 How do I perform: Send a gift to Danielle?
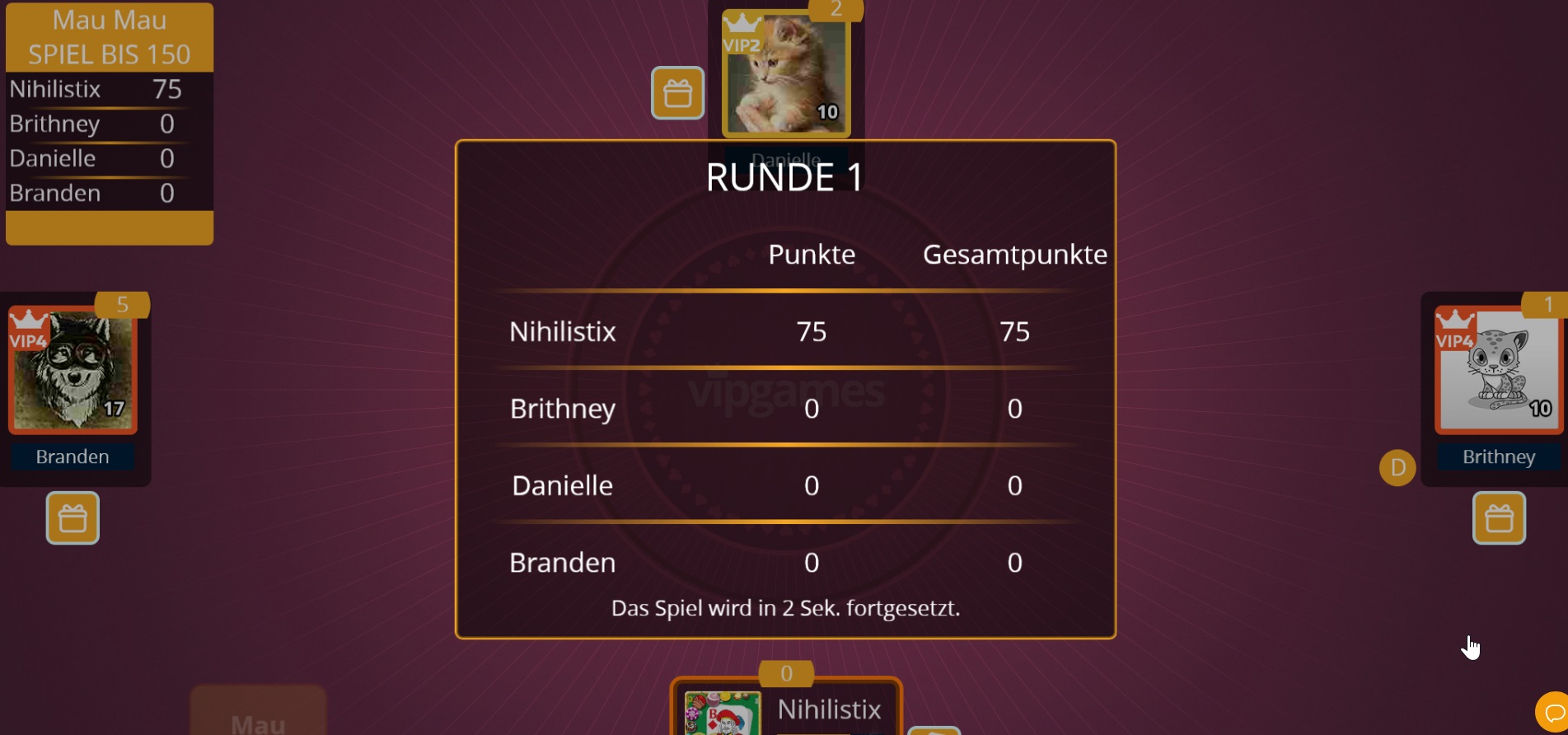tap(677, 93)
